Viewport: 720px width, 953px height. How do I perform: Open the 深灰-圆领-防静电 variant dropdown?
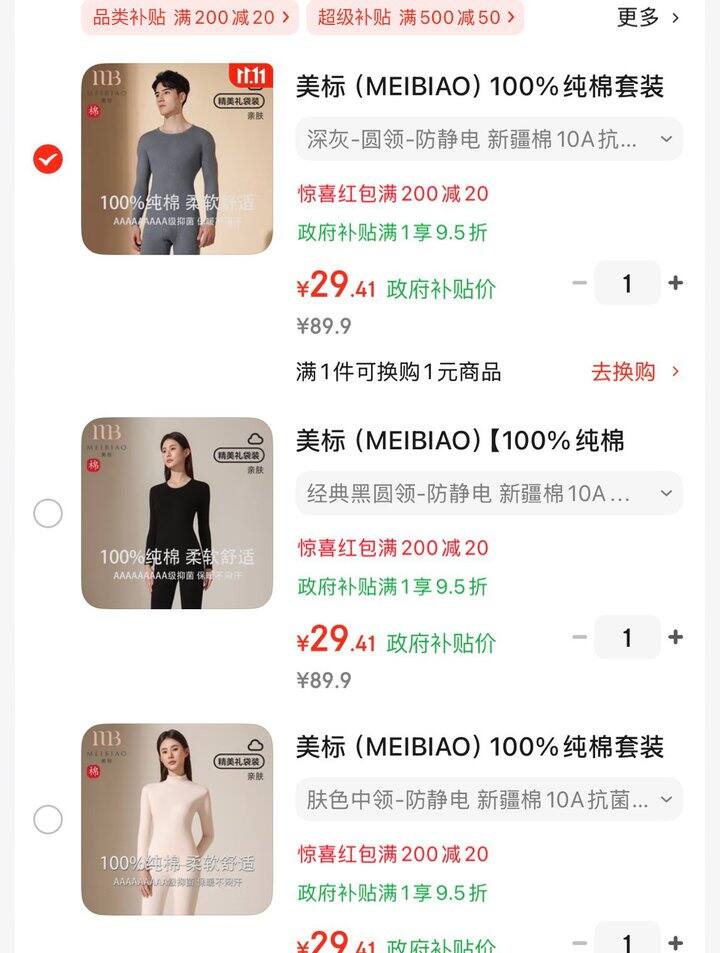tap(488, 139)
